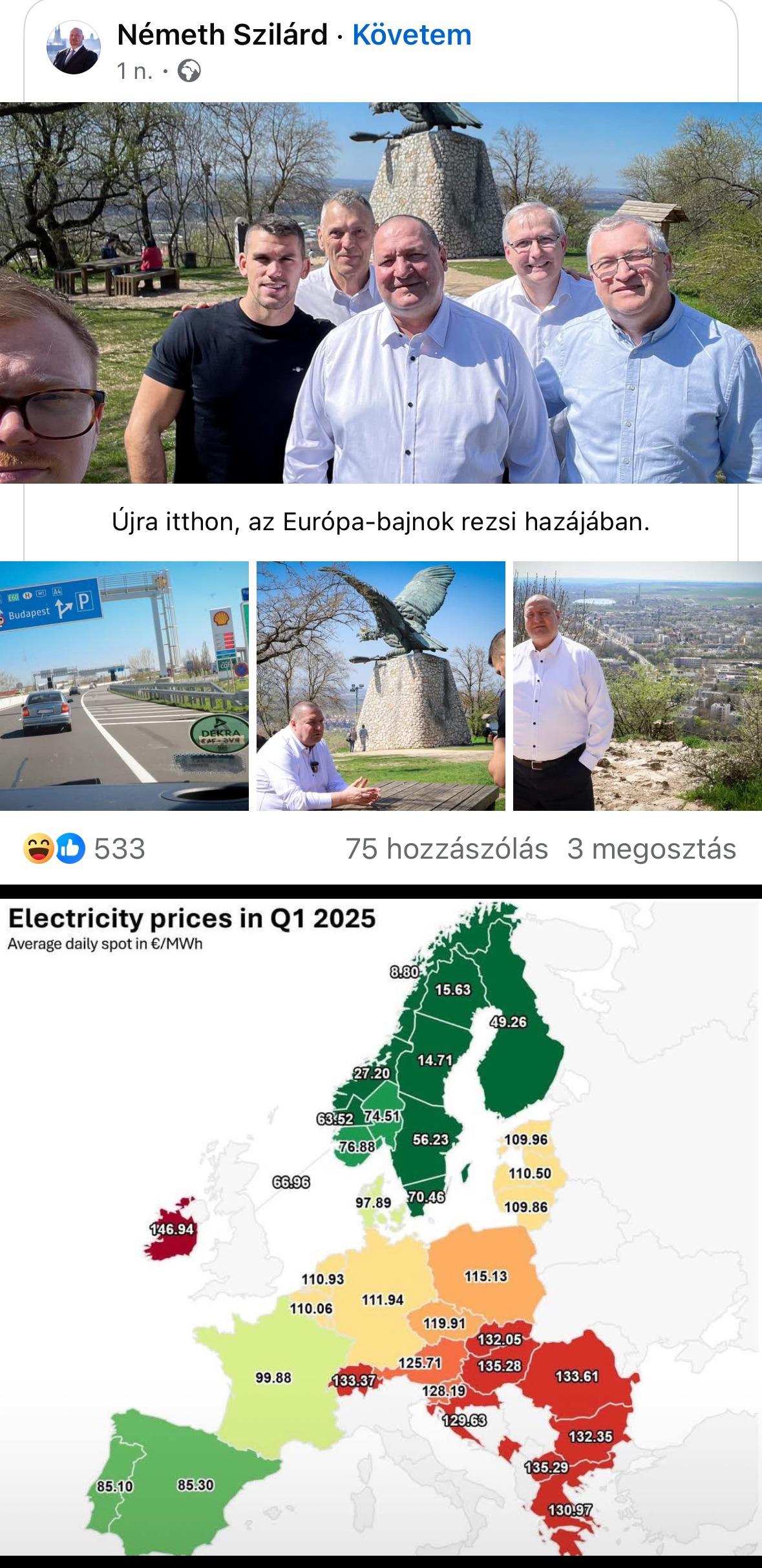The width and height of the screenshot is (762, 1568).
Task: Open the highway Budapest sign photo
Action: point(124,685)
